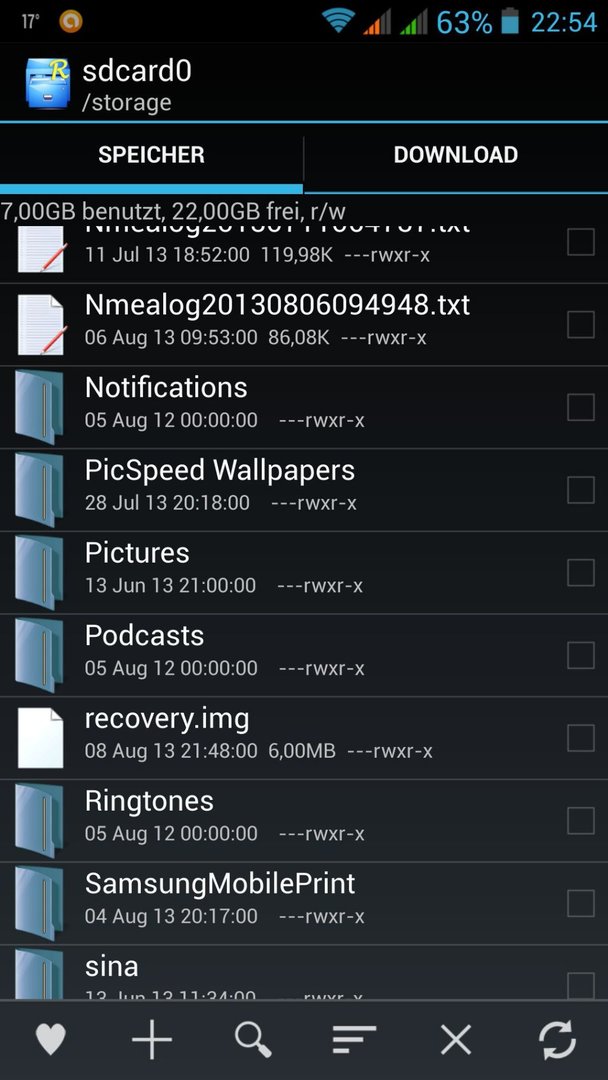
Task: Refresh the file listing
Action: pyautogui.click(x=557, y=1039)
